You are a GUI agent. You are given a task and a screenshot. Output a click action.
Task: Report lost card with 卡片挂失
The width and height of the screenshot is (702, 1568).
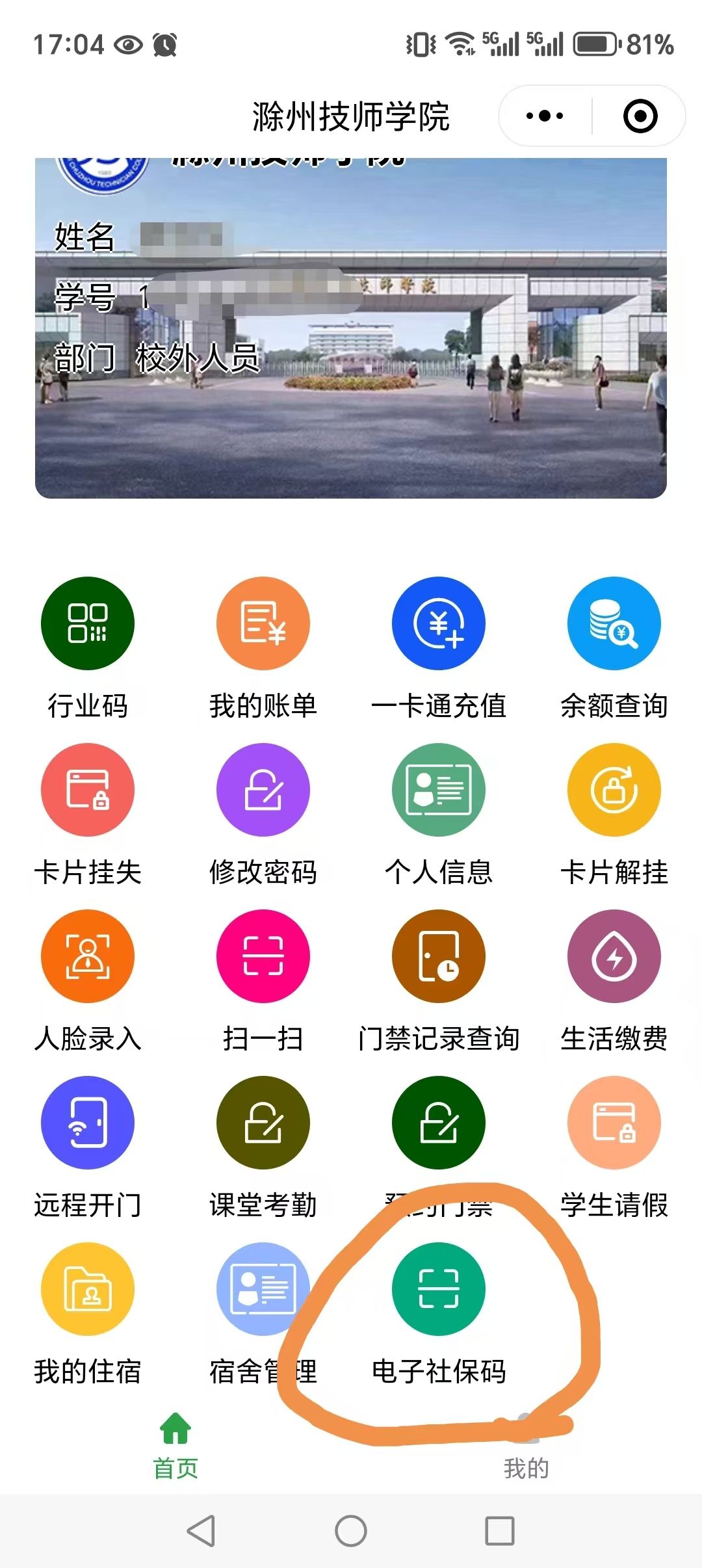(86, 789)
